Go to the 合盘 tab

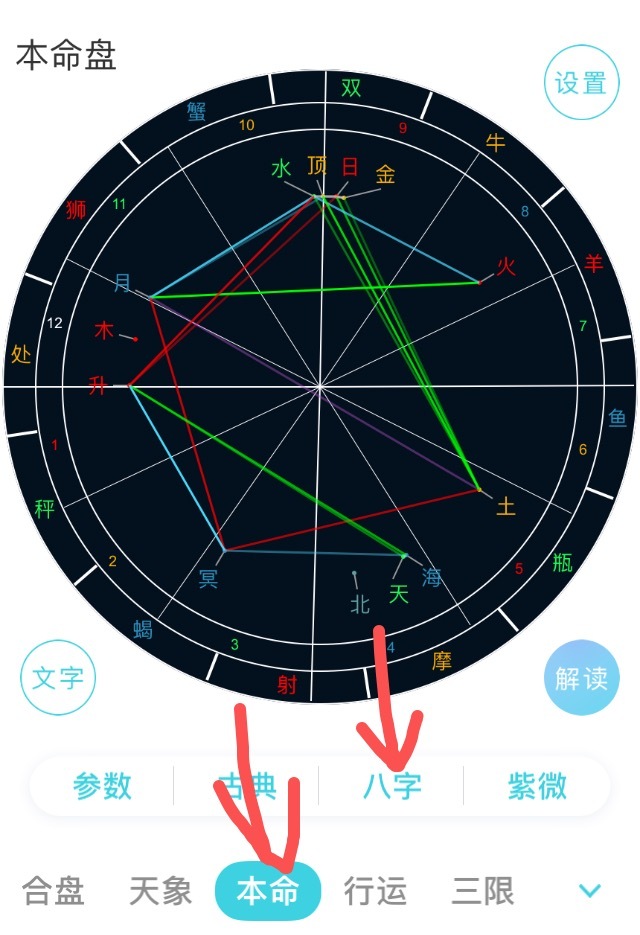tap(53, 890)
